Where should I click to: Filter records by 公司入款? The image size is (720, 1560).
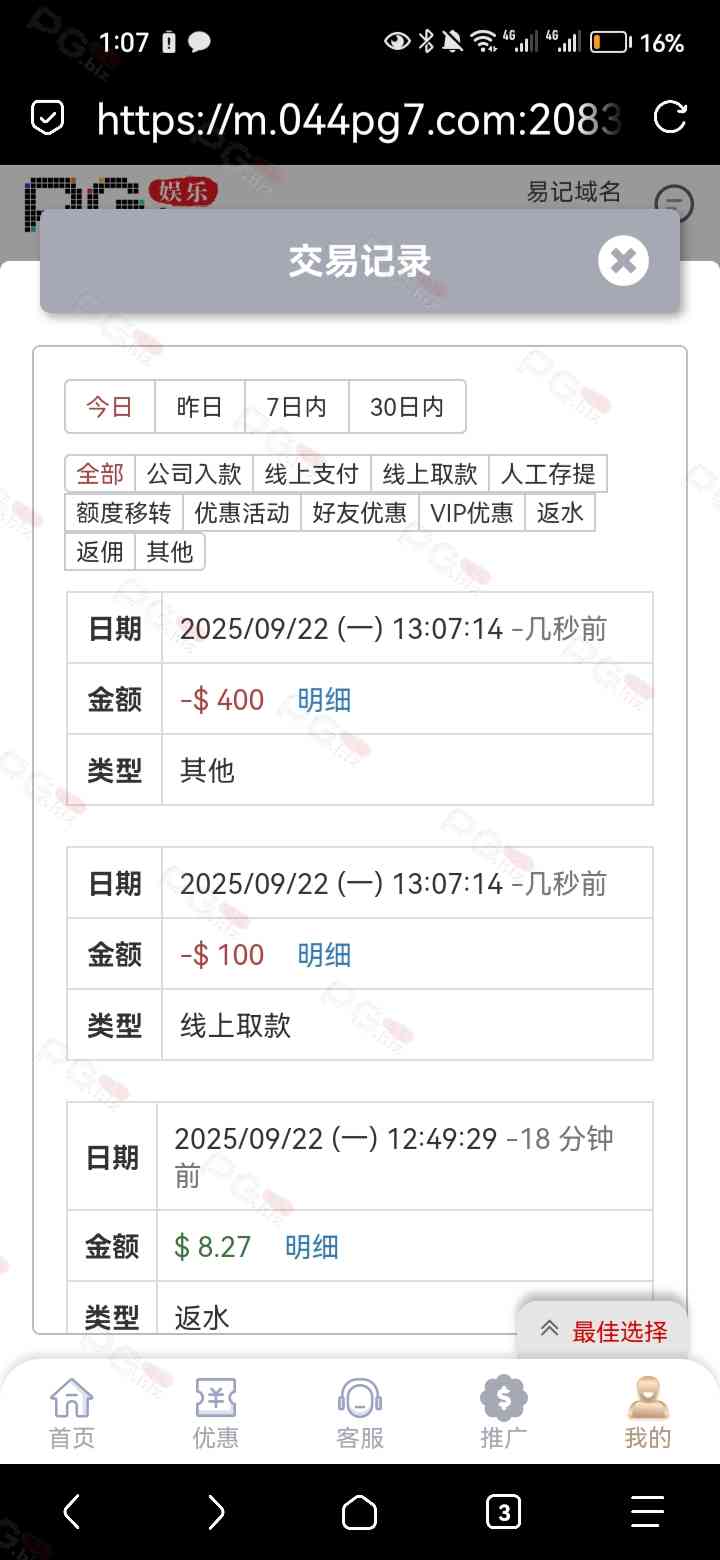[x=194, y=473]
